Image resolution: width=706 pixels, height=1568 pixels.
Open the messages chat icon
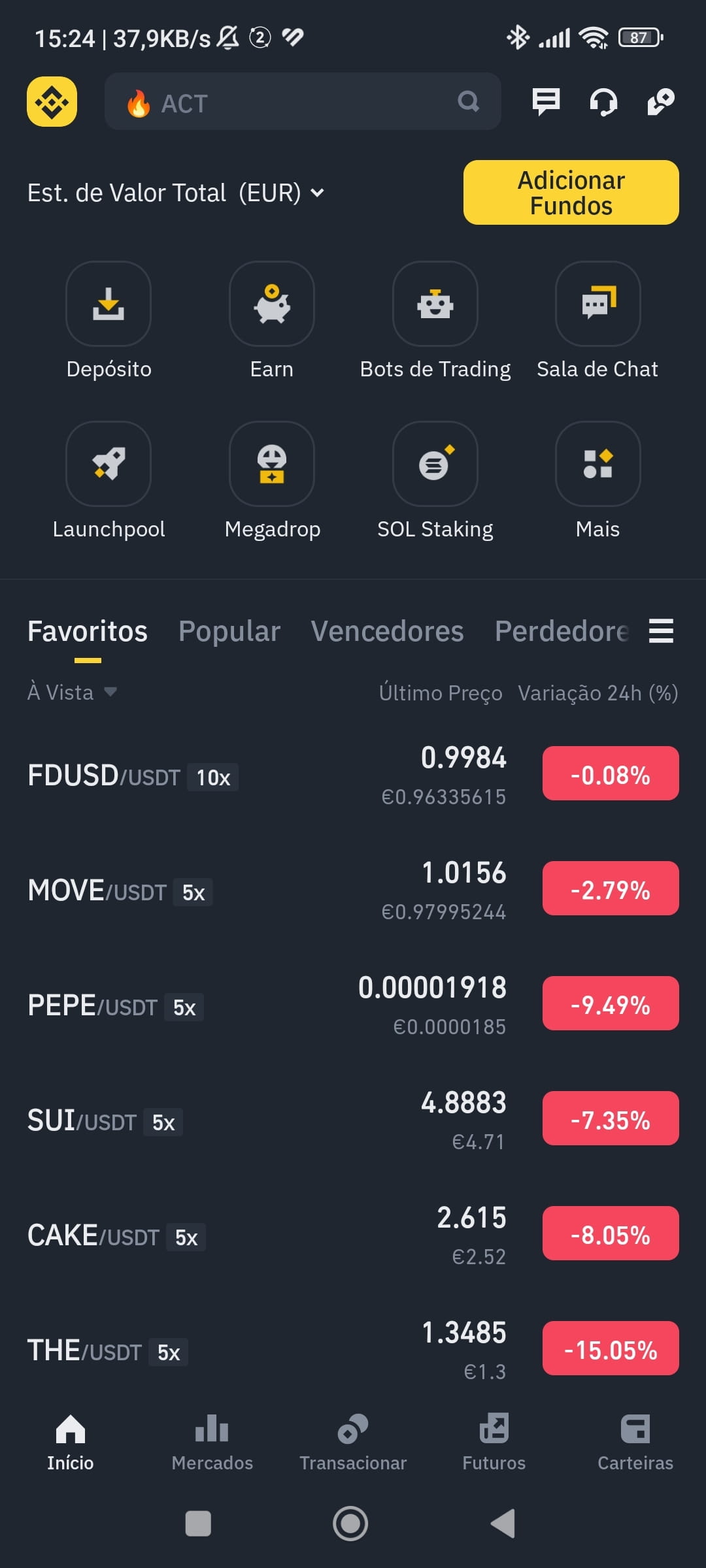pyautogui.click(x=546, y=102)
